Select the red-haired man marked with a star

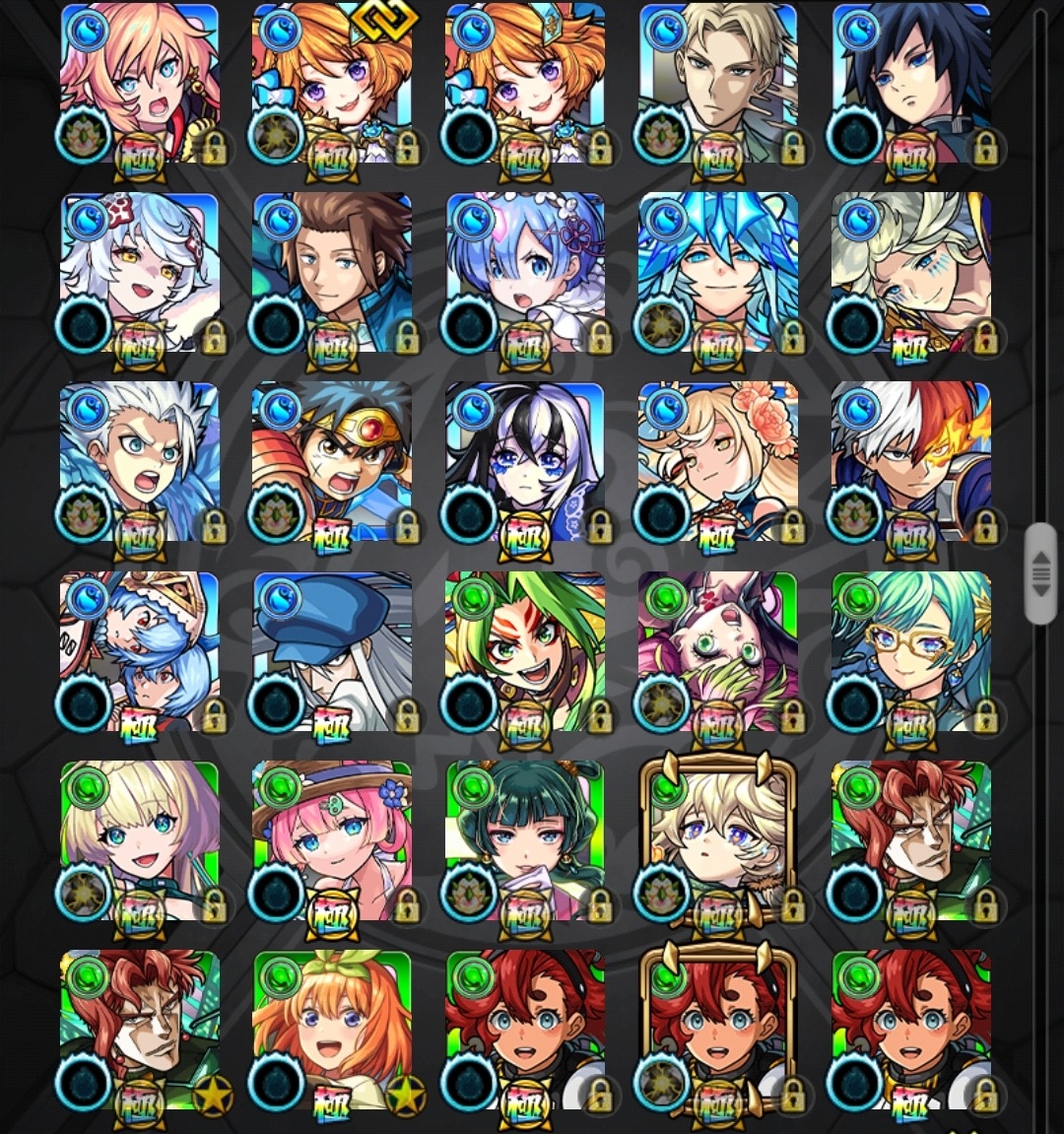coord(139,1030)
